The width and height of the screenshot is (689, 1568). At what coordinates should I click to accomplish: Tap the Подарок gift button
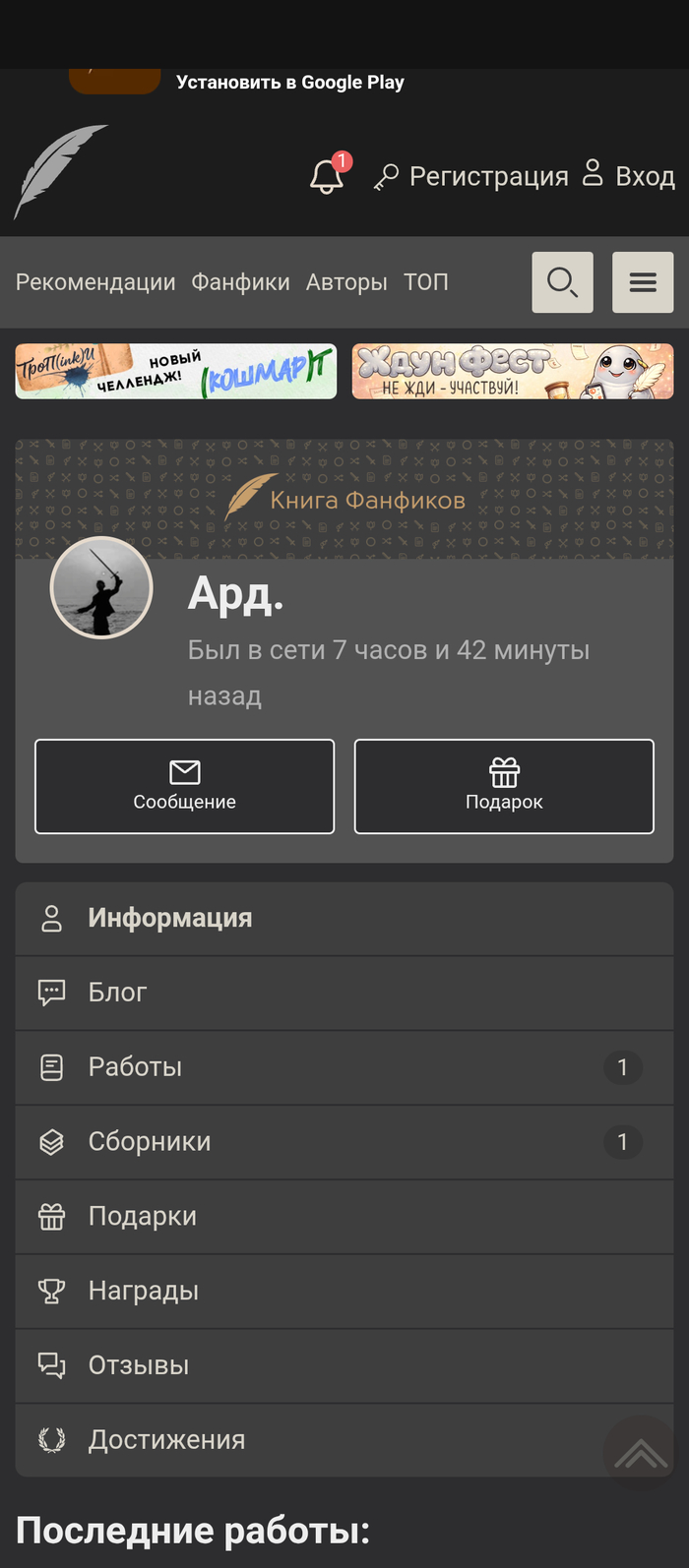point(504,786)
